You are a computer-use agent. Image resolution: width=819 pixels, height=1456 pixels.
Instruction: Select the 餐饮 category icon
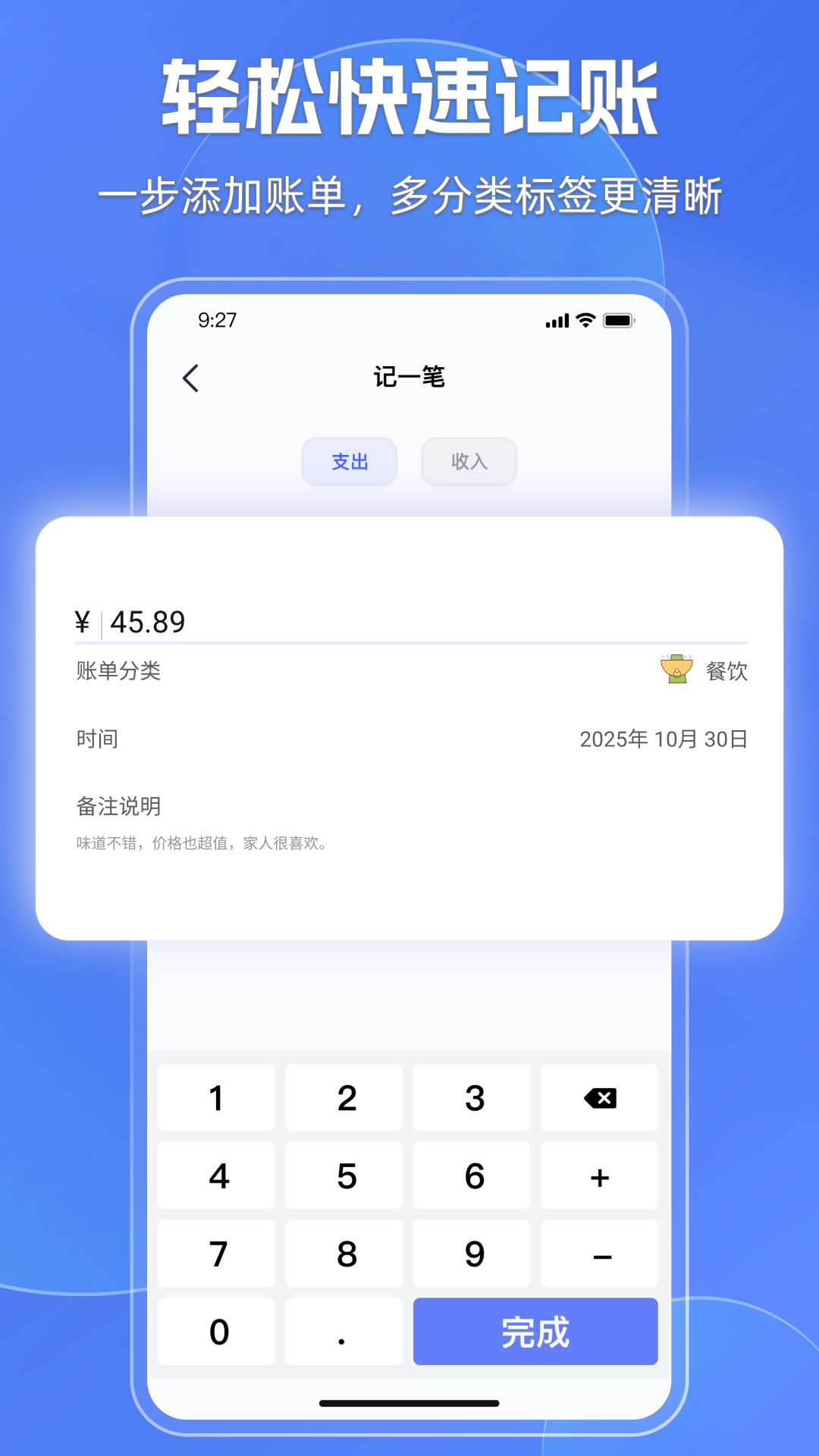coord(676,670)
